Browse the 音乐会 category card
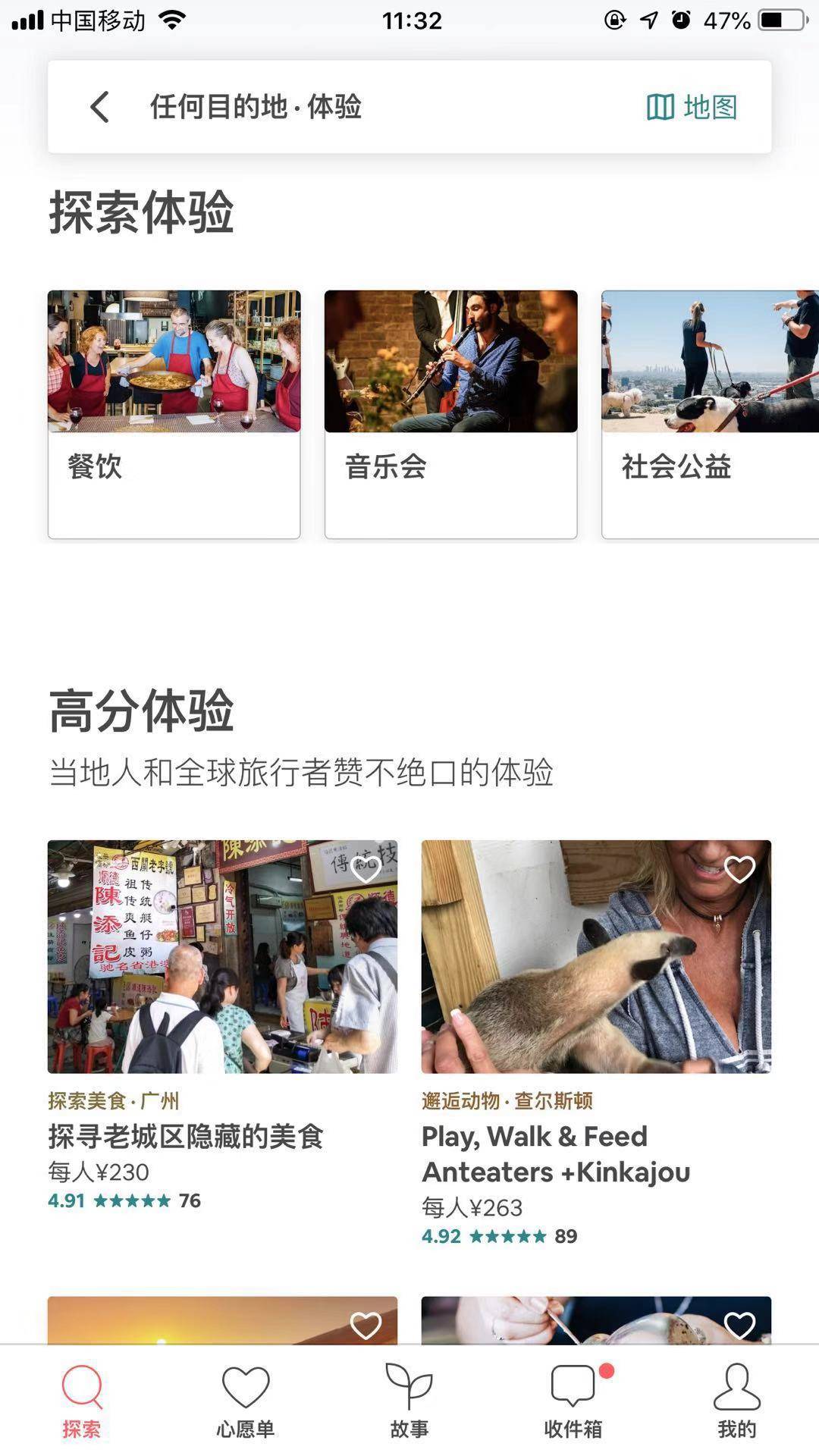Image resolution: width=819 pixels, height=1456 pixels. click(450, 414)
